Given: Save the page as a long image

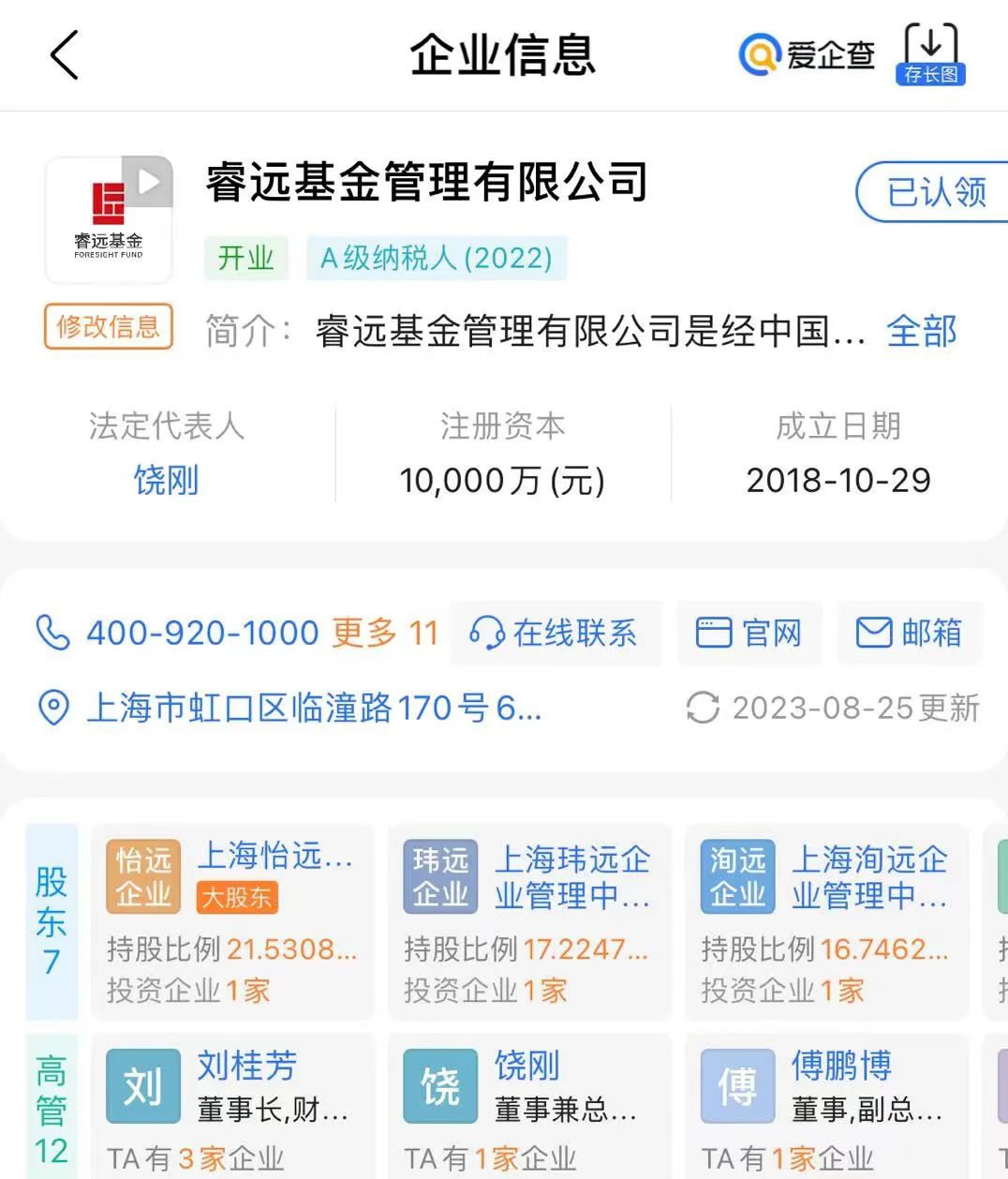Looking at the screenshot, I should click(930, 55).
